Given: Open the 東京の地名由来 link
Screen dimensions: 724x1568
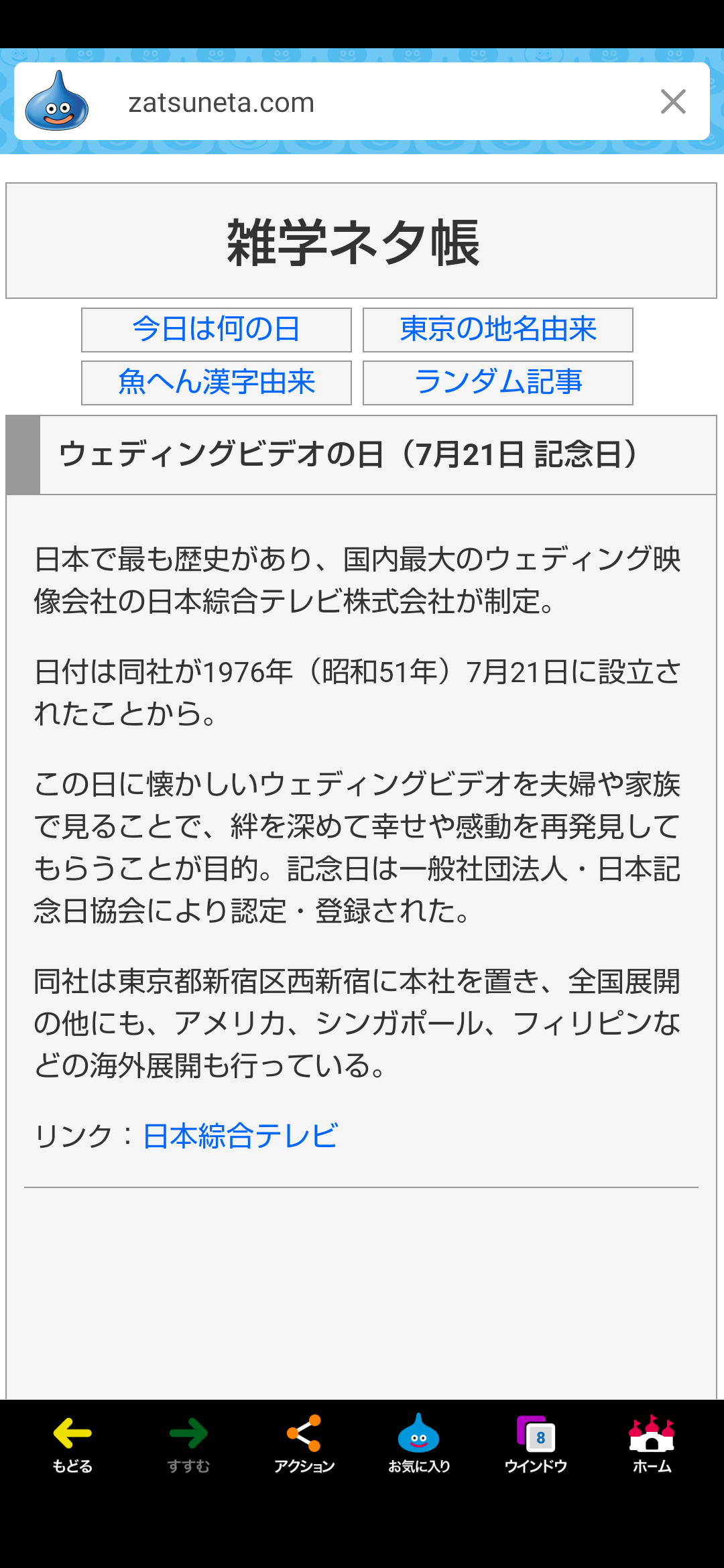Looking at the screenshot, I should (498, 330).
